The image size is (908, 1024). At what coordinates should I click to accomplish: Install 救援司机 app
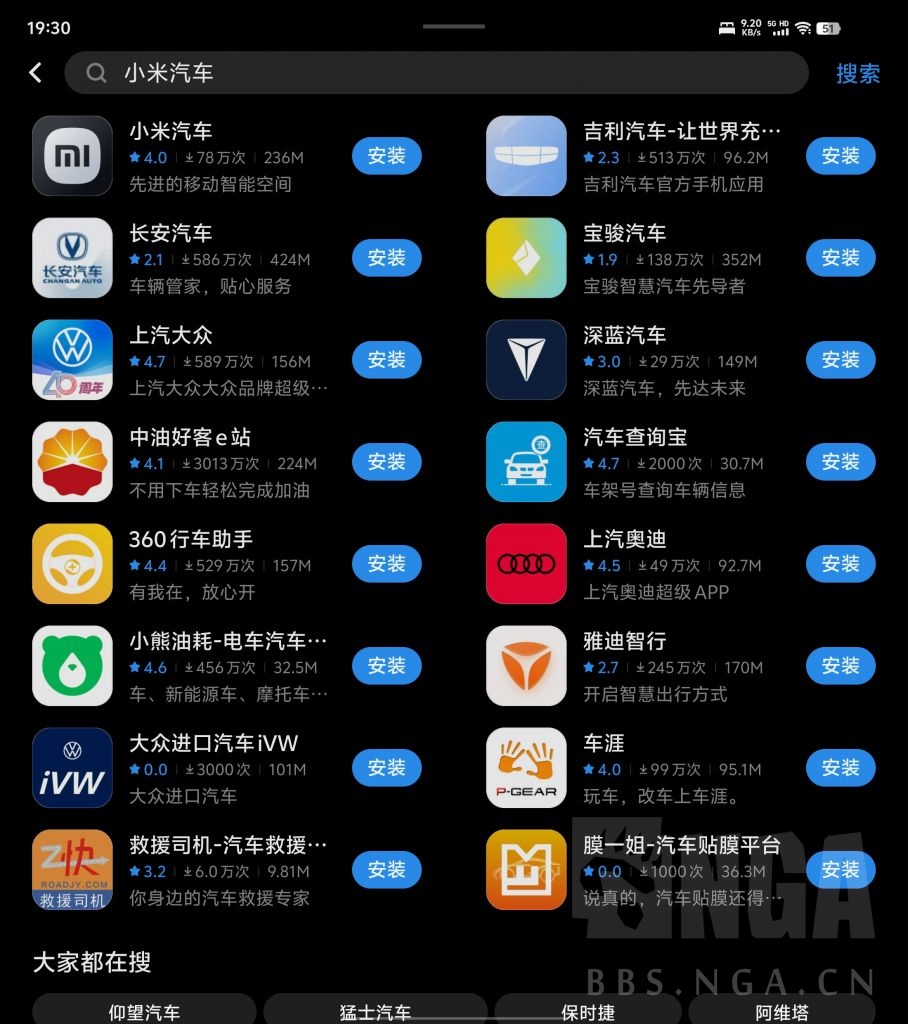coord(386,870)
